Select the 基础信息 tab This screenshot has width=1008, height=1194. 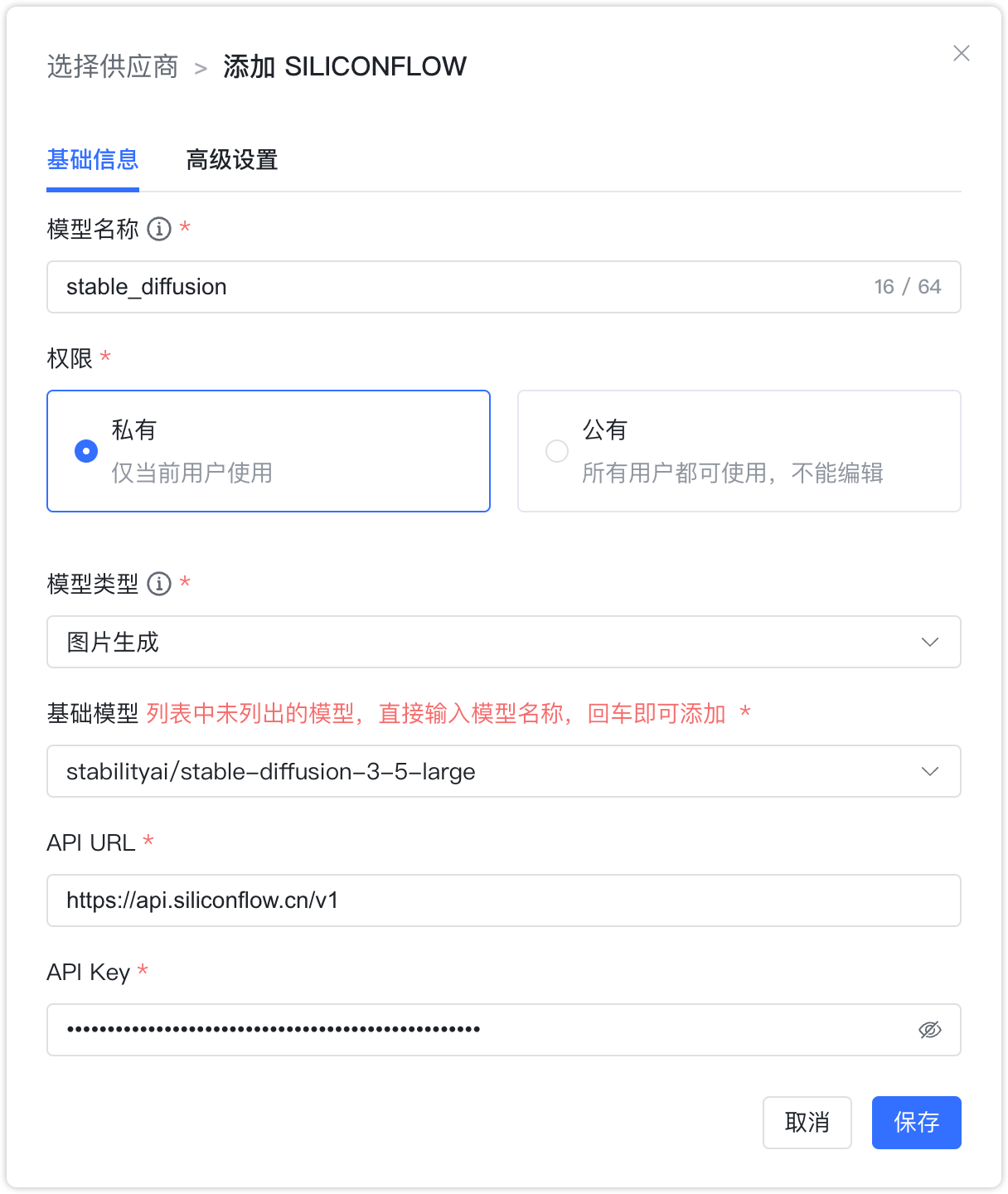(93, 159)
